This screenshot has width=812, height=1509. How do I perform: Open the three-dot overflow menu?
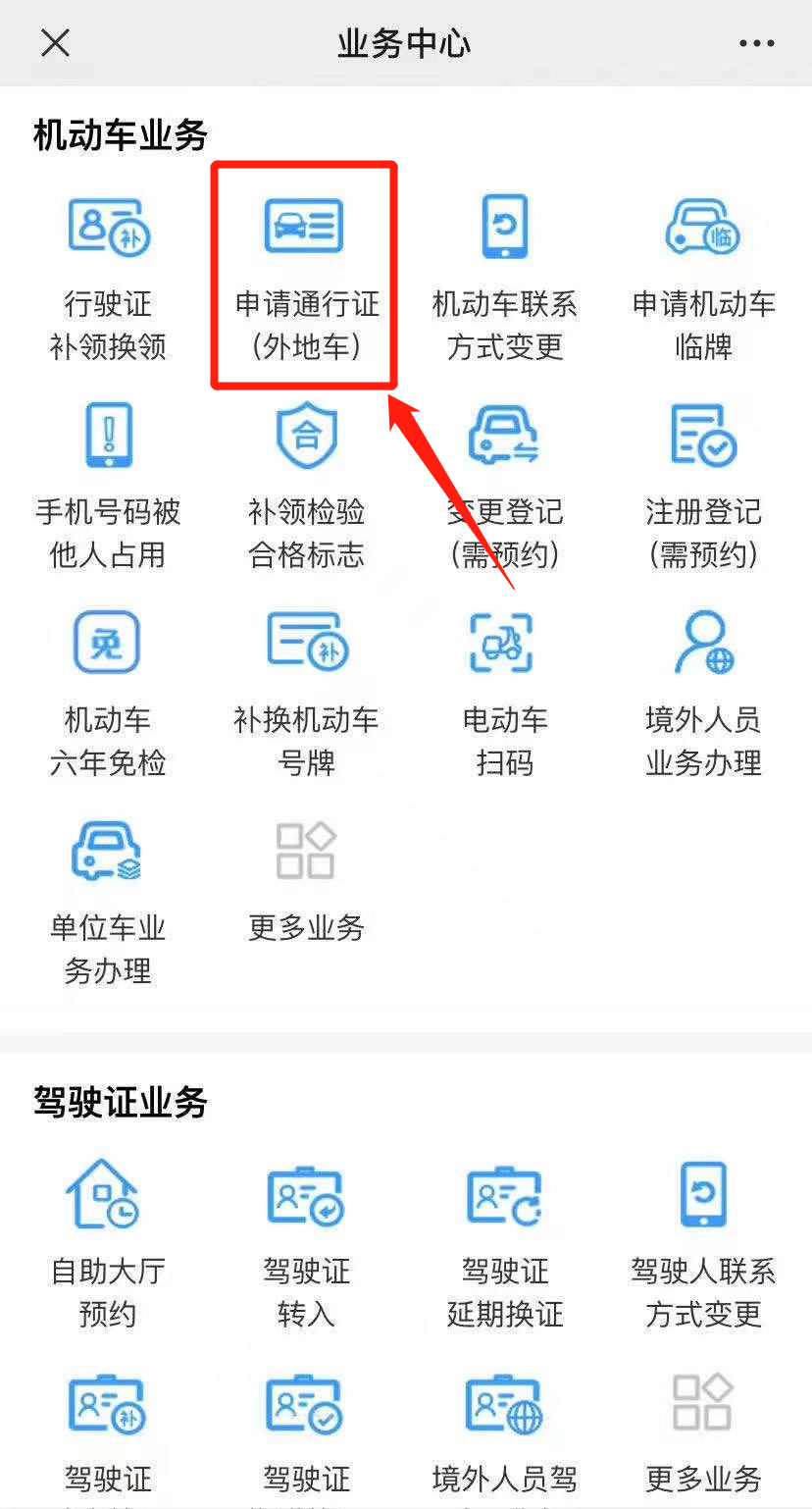coord(757,43)
